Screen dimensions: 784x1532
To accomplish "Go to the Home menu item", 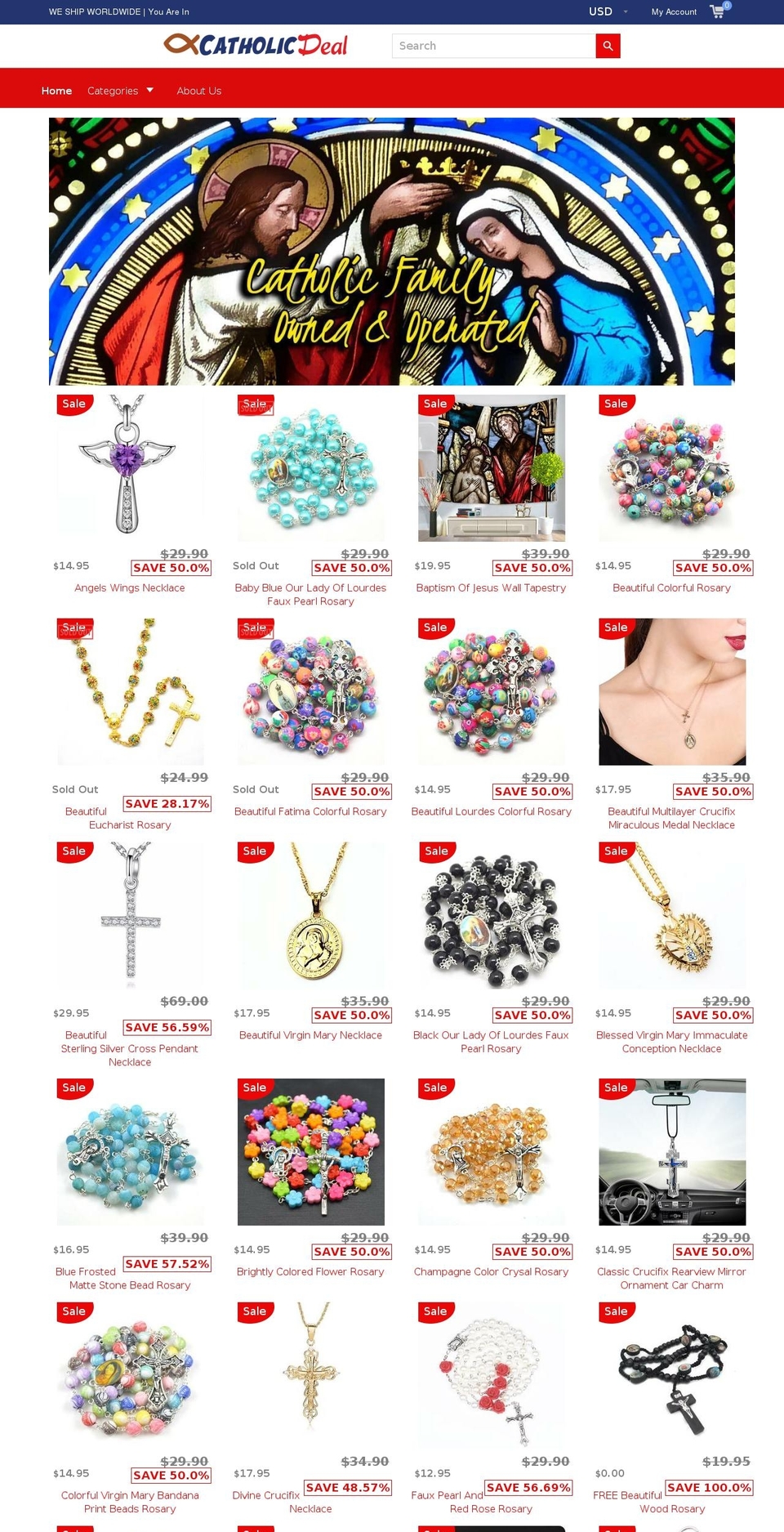I will pos(56,91).
